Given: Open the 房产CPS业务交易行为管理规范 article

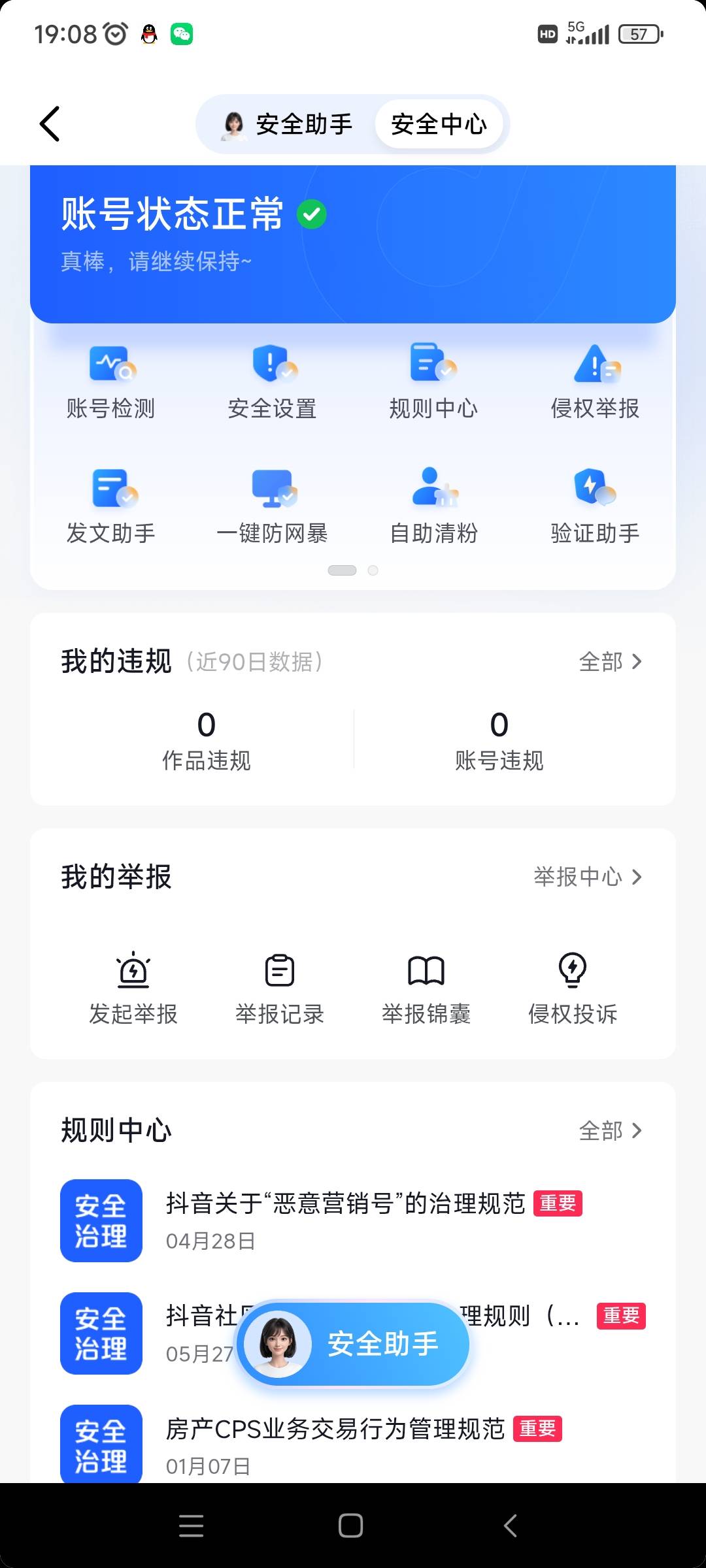Looking at the screenshot, I should click(x=335, y=1429).
